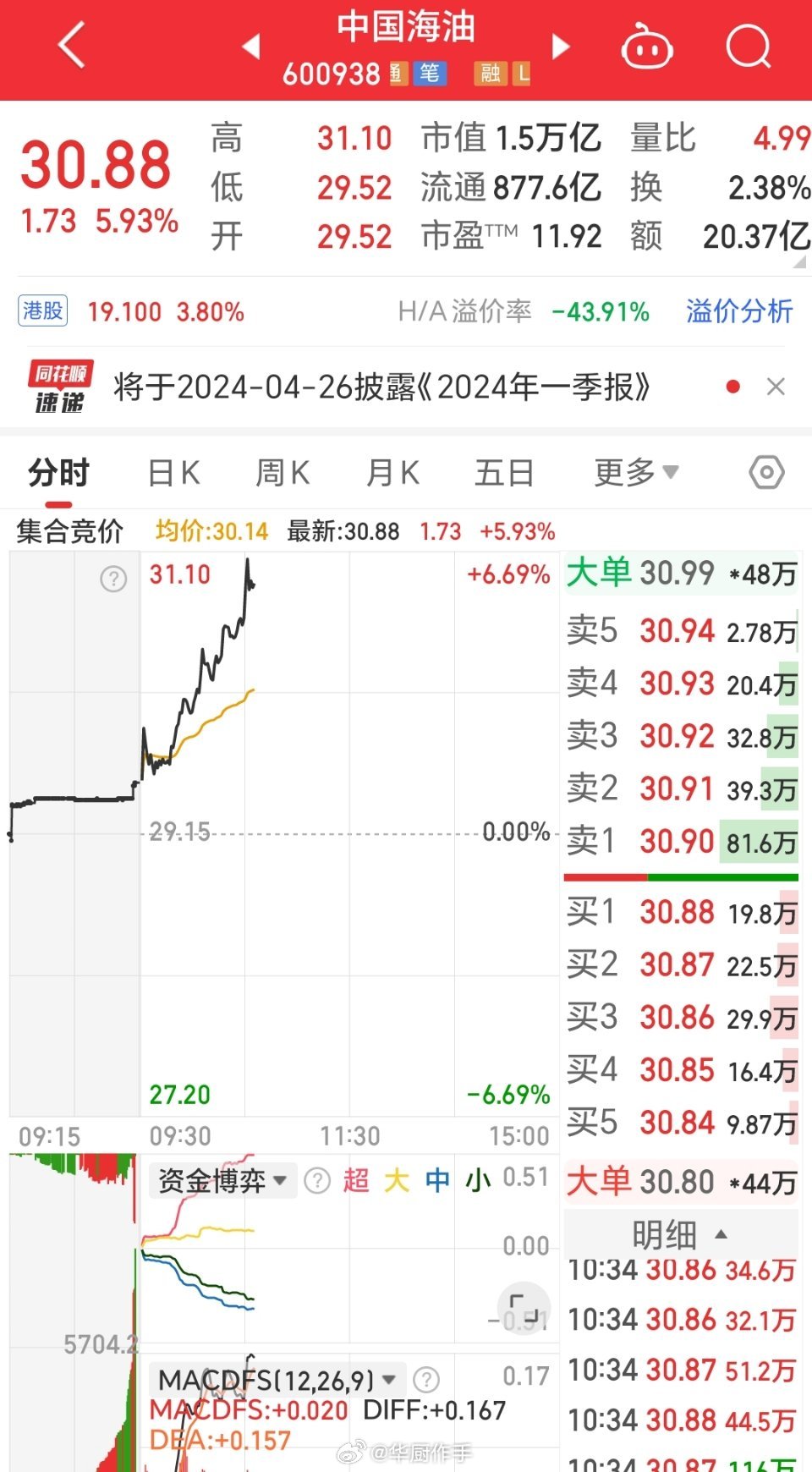Viewport: 812px width, 1472px height.
Task: Go back using the top-left arrow
Action: click(x=73, y=45)
